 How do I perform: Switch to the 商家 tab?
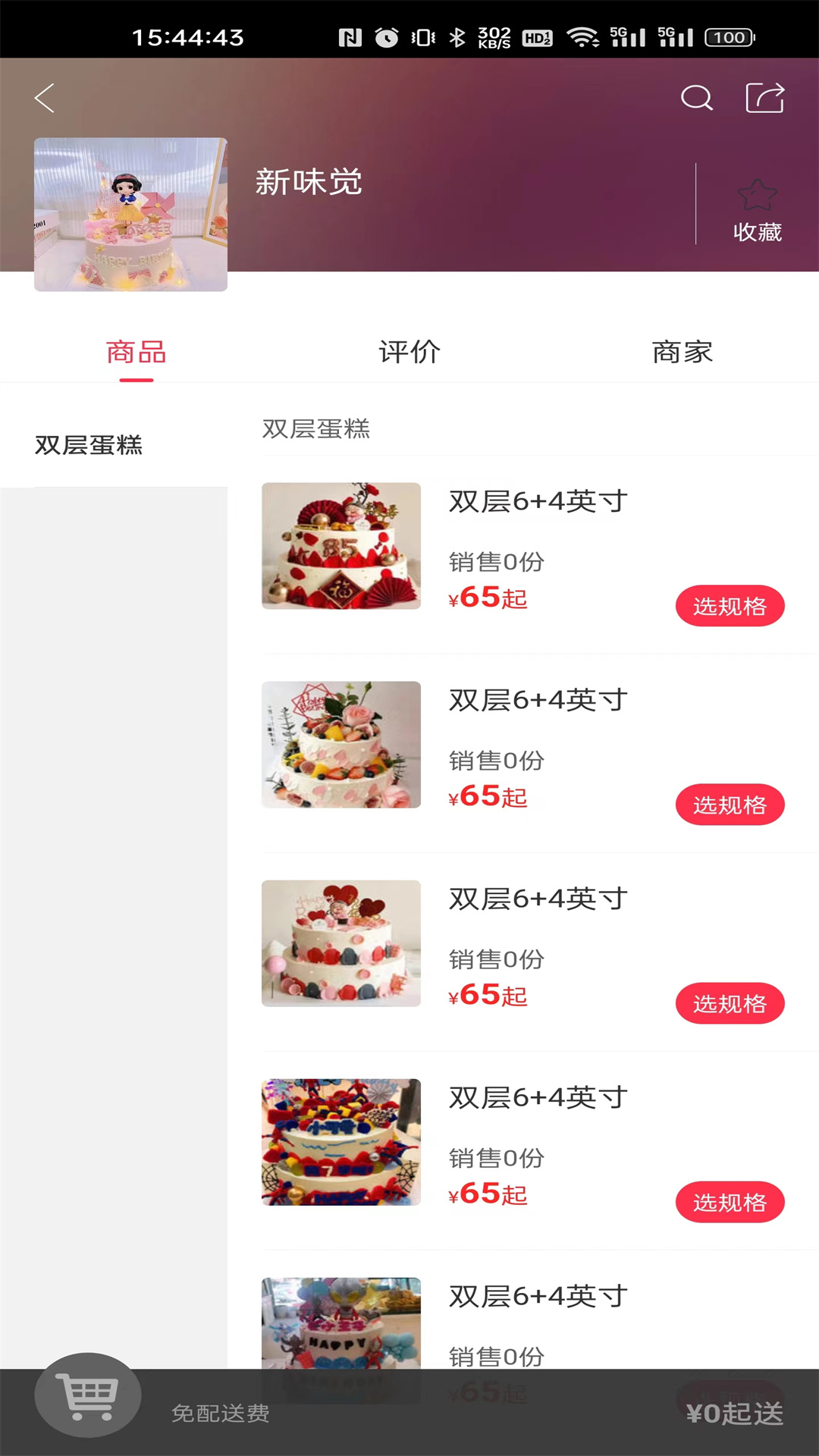click(x=682, y=352)
